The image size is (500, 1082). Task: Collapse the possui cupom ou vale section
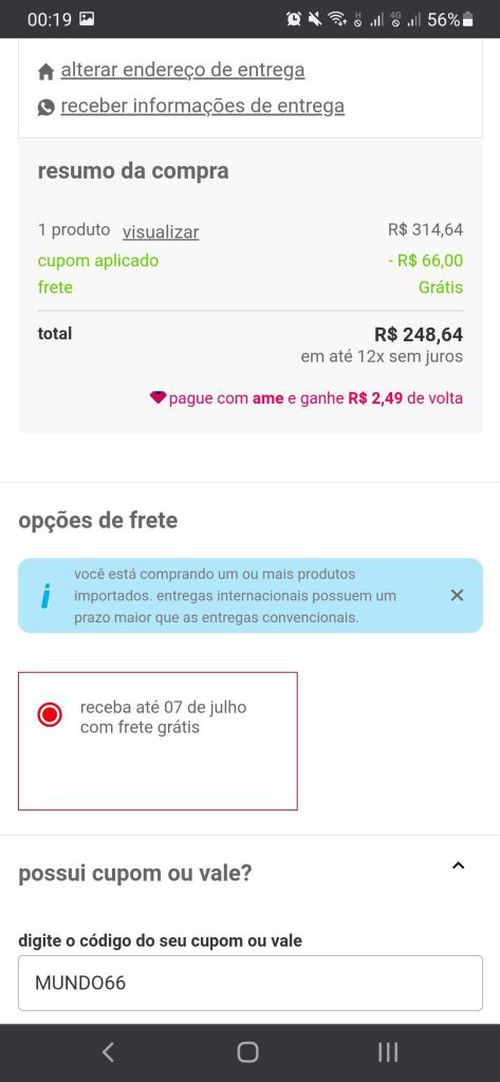pyautogui.click(x=458, y=865)
